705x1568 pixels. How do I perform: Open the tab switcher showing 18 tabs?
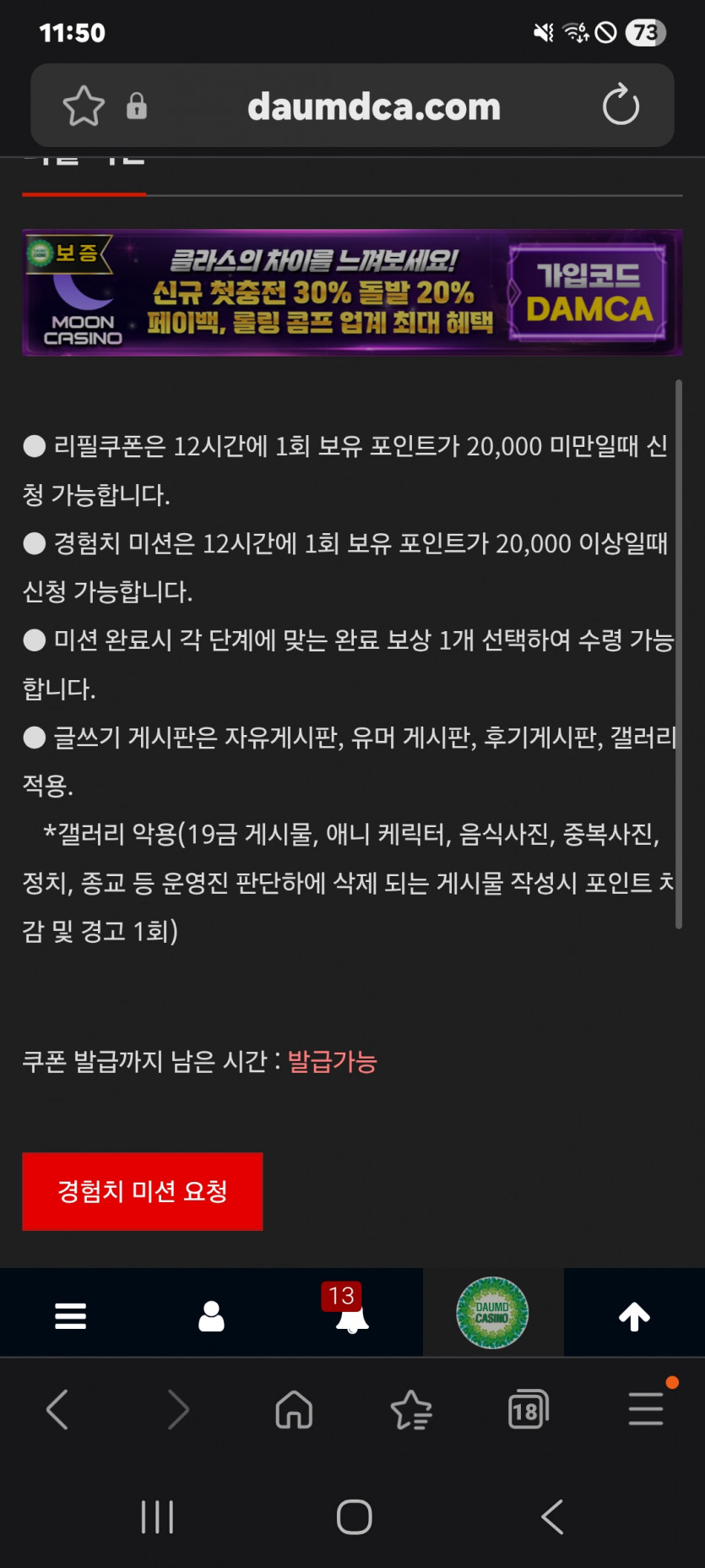pos(528,1409)
